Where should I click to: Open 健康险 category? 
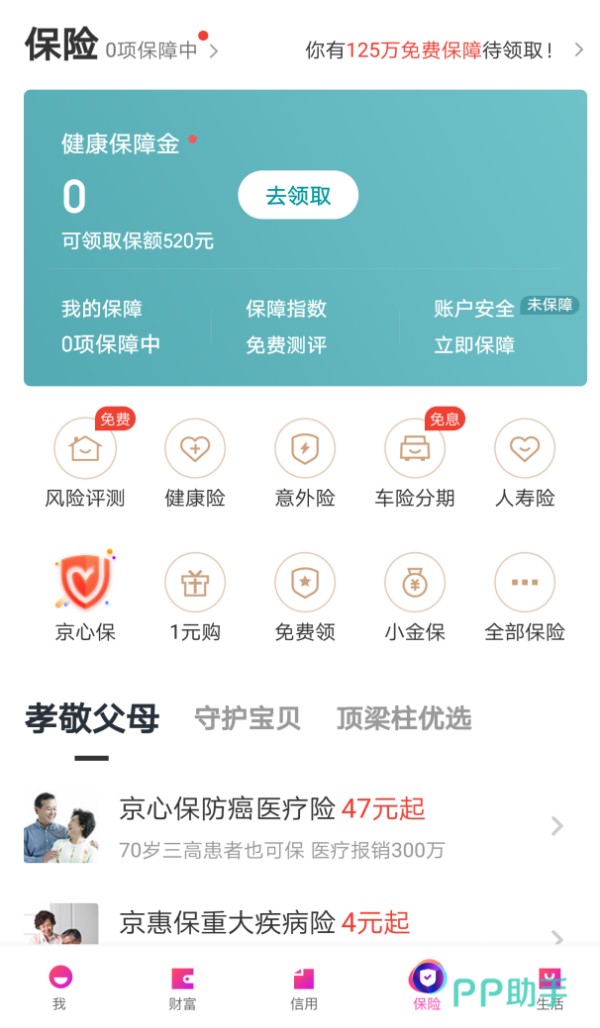pyautogui.click(x=195, y=463)
